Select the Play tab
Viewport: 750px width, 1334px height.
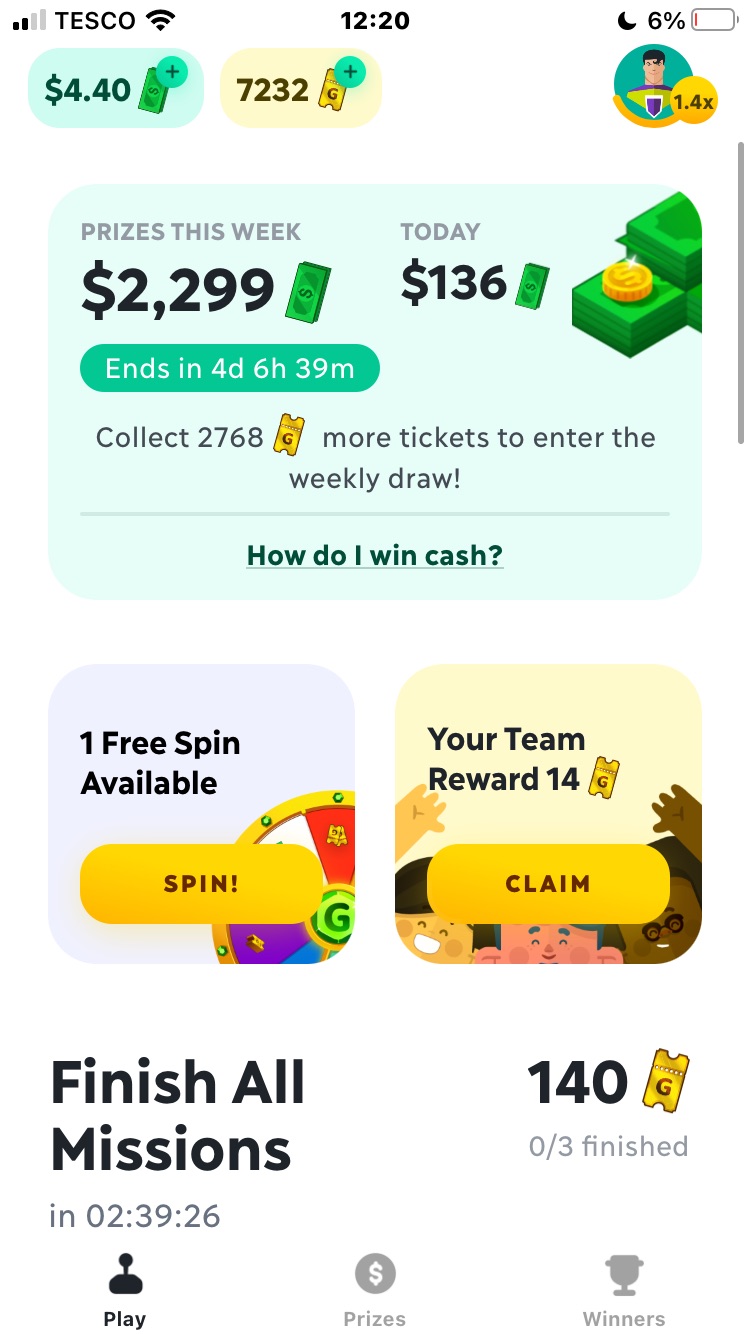[x=125, y=1290]
